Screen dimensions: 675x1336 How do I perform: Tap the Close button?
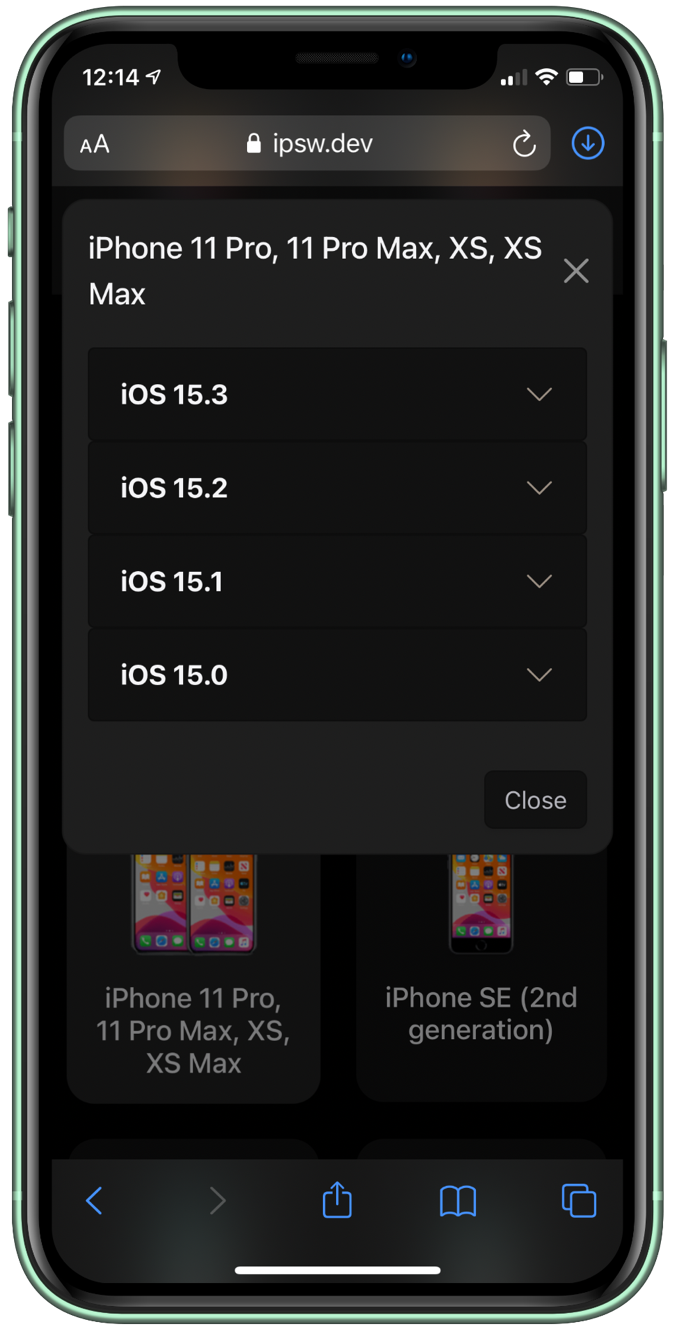pos(535,800)
